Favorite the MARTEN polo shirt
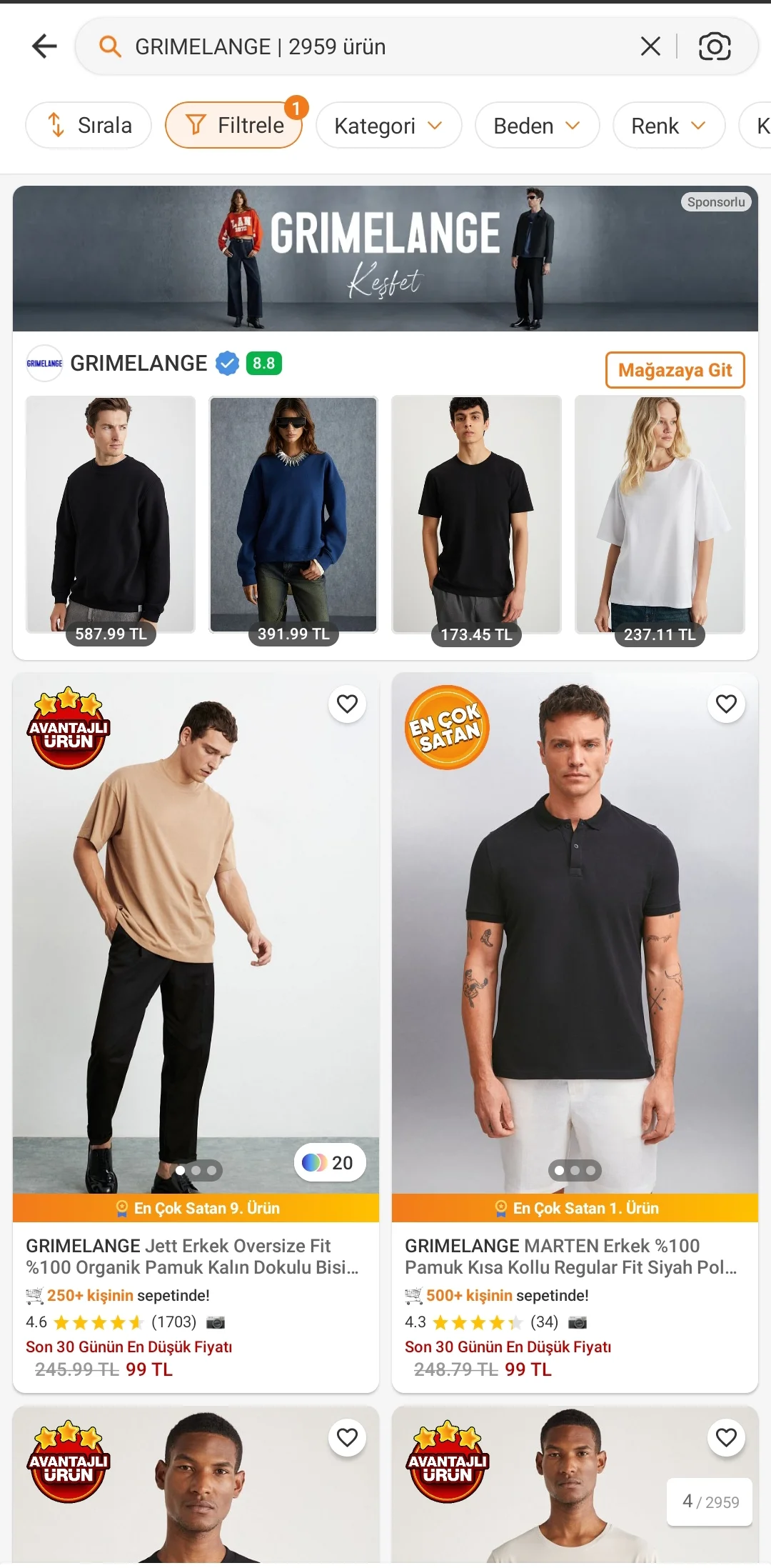The height and width of the screenshot is (1568, 771). coord(726,704)
